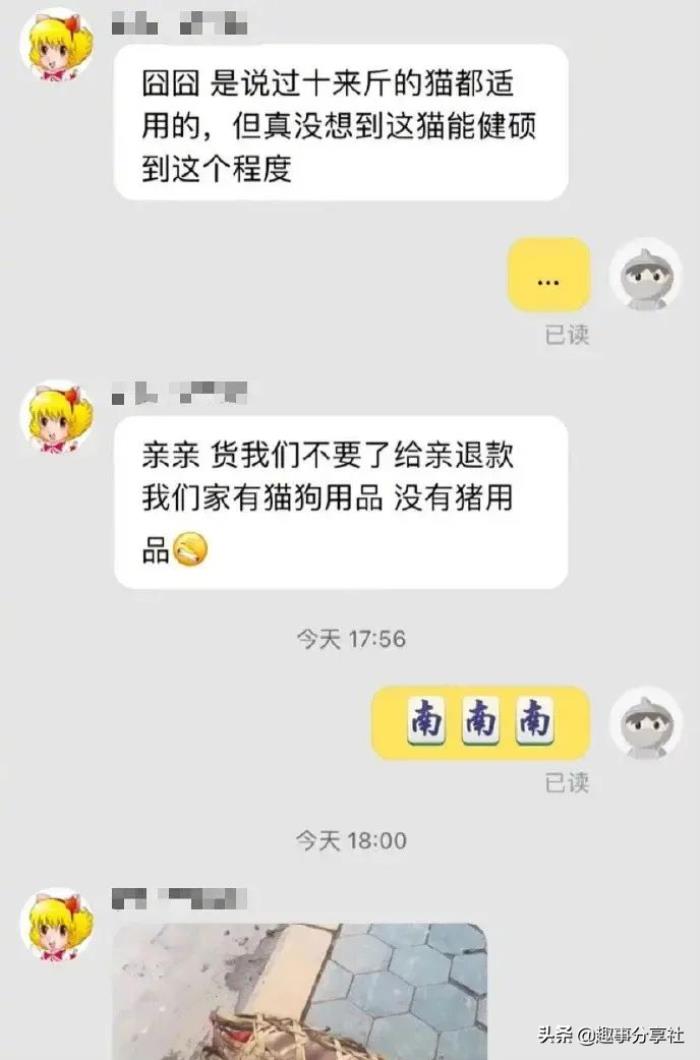
Task: Open seller avatar beside the 囧囧 message
Action: 57,47
